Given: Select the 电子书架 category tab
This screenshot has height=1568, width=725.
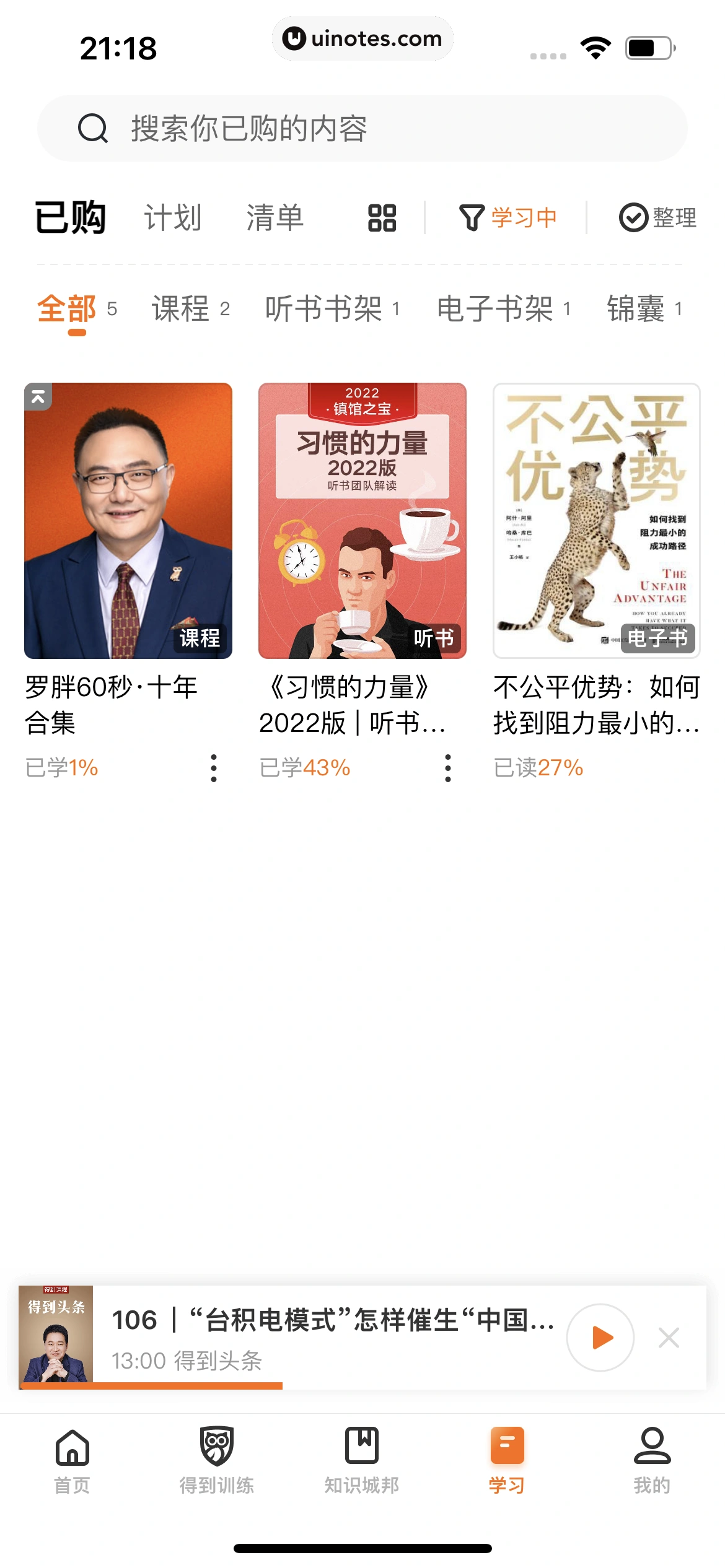Looking at the screenshot, I should 503,308.
